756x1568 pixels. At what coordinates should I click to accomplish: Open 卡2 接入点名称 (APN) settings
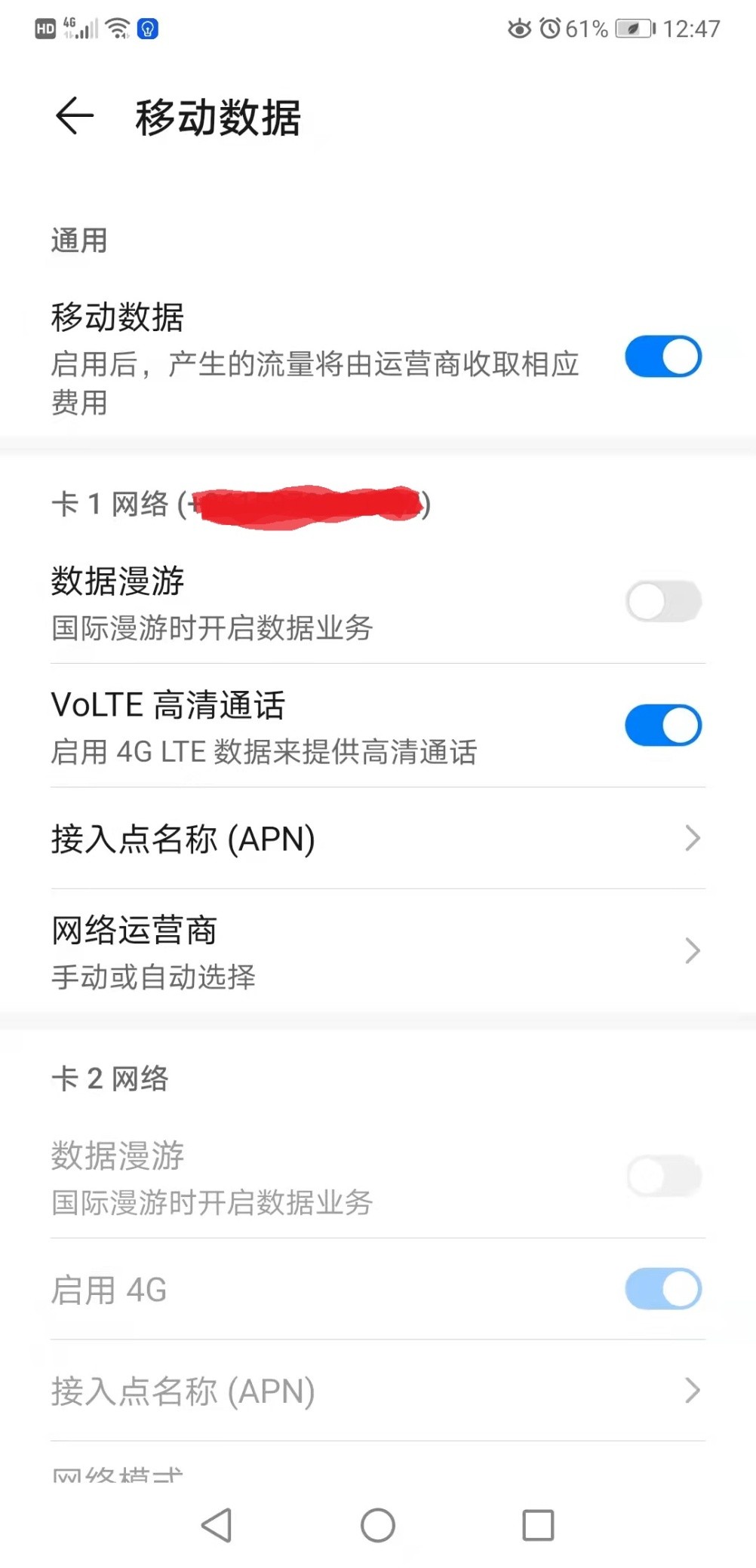click(x=377, y=1392)
